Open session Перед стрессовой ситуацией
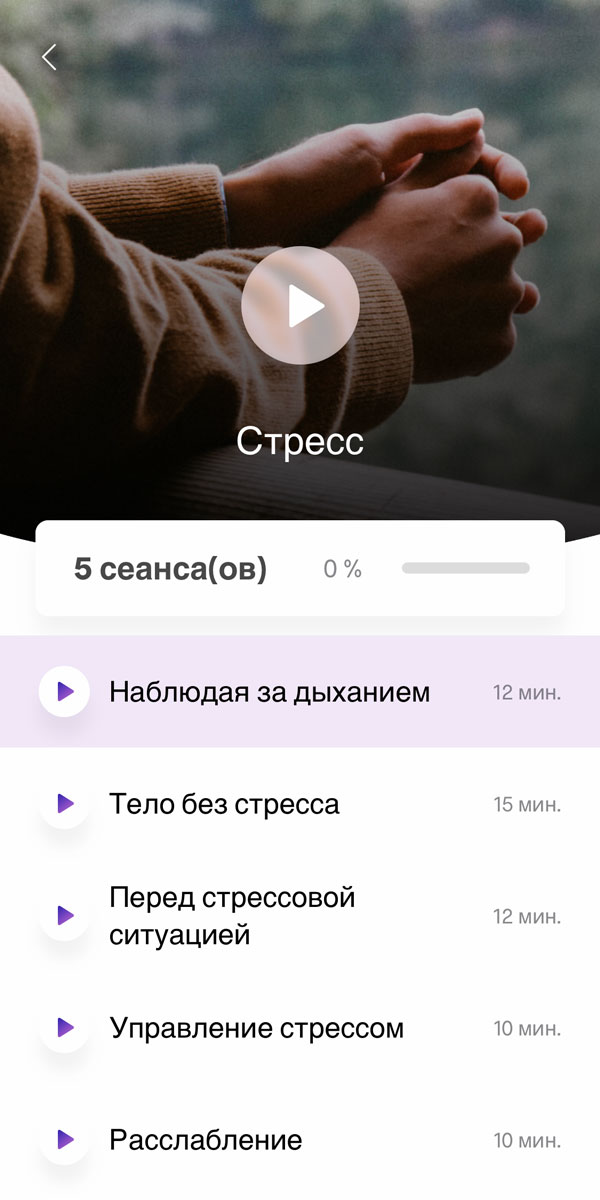Viewport: 600px width, 1200px height. click(232, 916)
